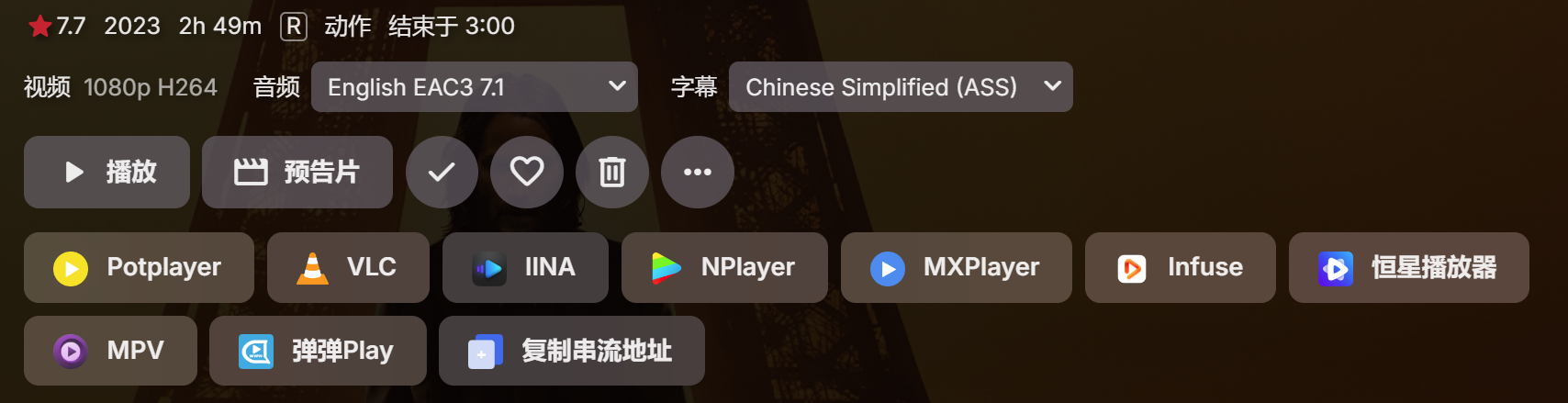Mark the movie as watched
The image size is (1568, 403).
coord(442,172)
